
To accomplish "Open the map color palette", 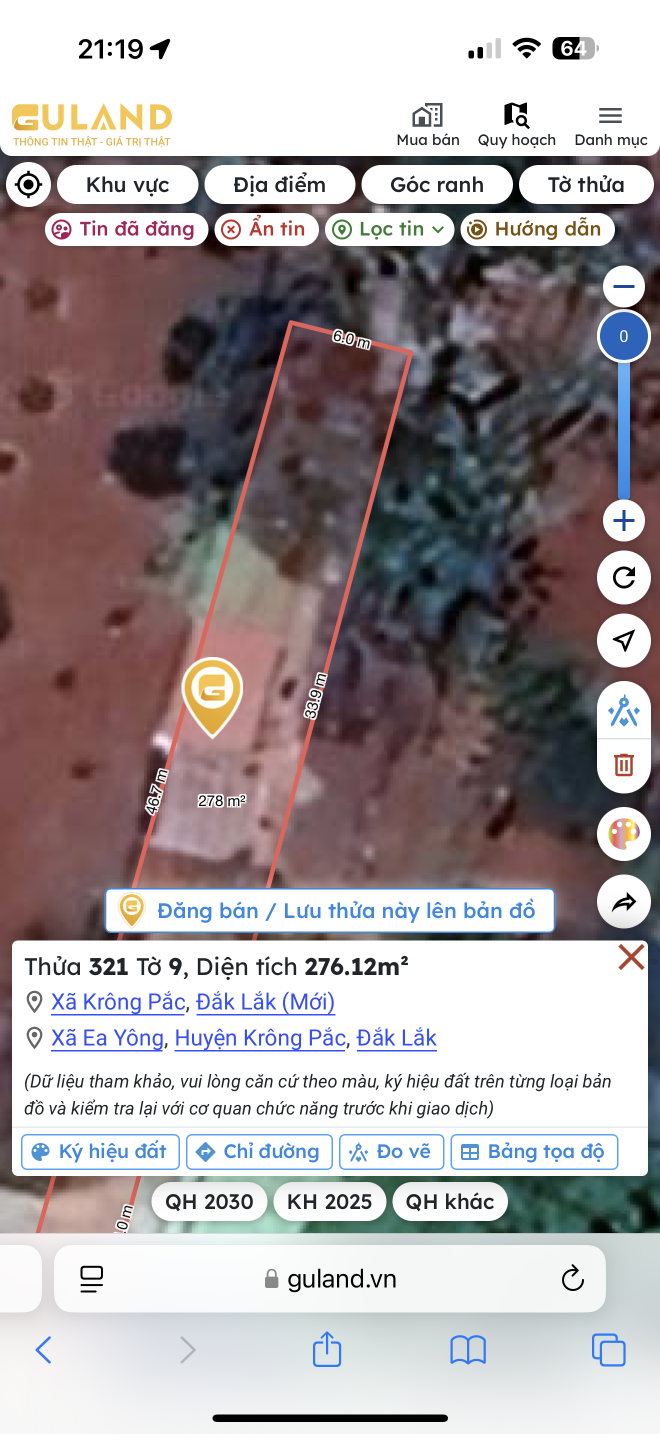I will (624, 834).
